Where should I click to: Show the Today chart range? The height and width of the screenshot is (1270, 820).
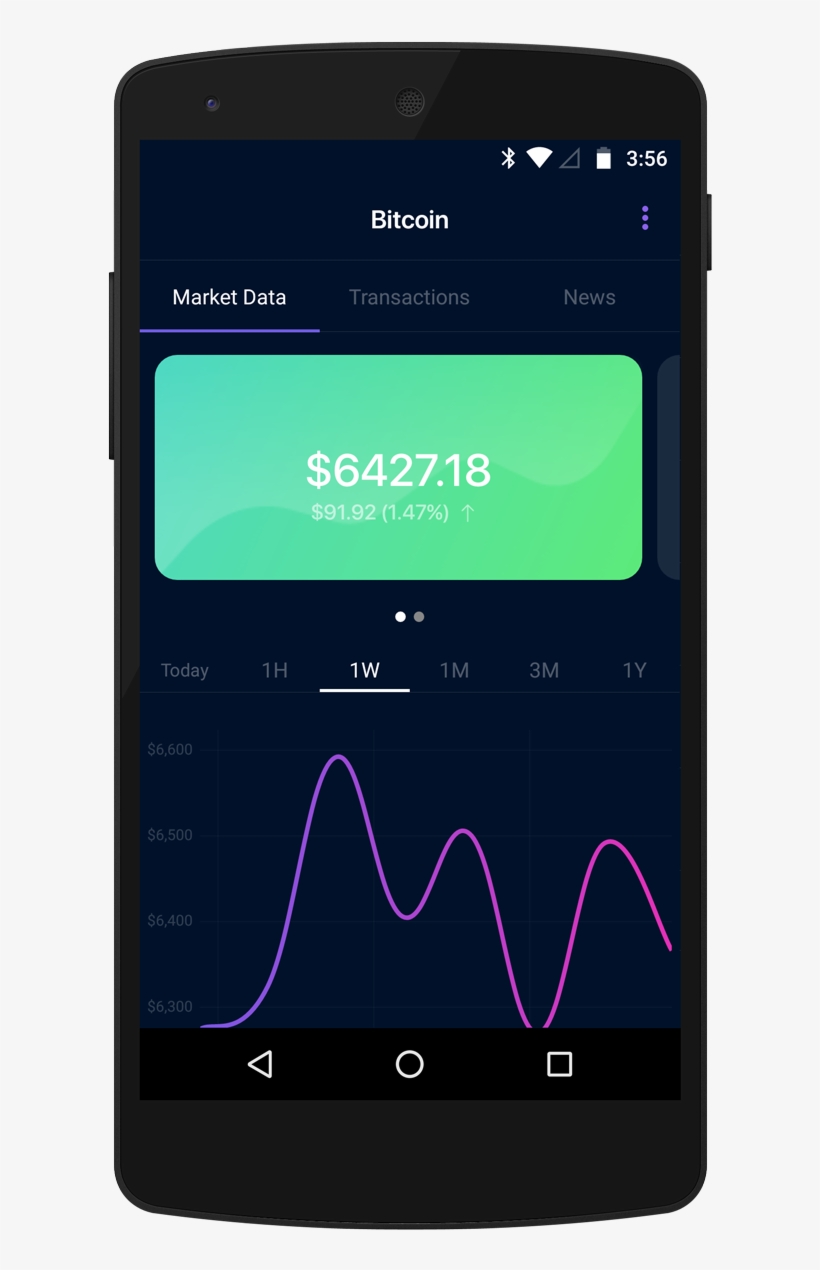pos(185,670)
